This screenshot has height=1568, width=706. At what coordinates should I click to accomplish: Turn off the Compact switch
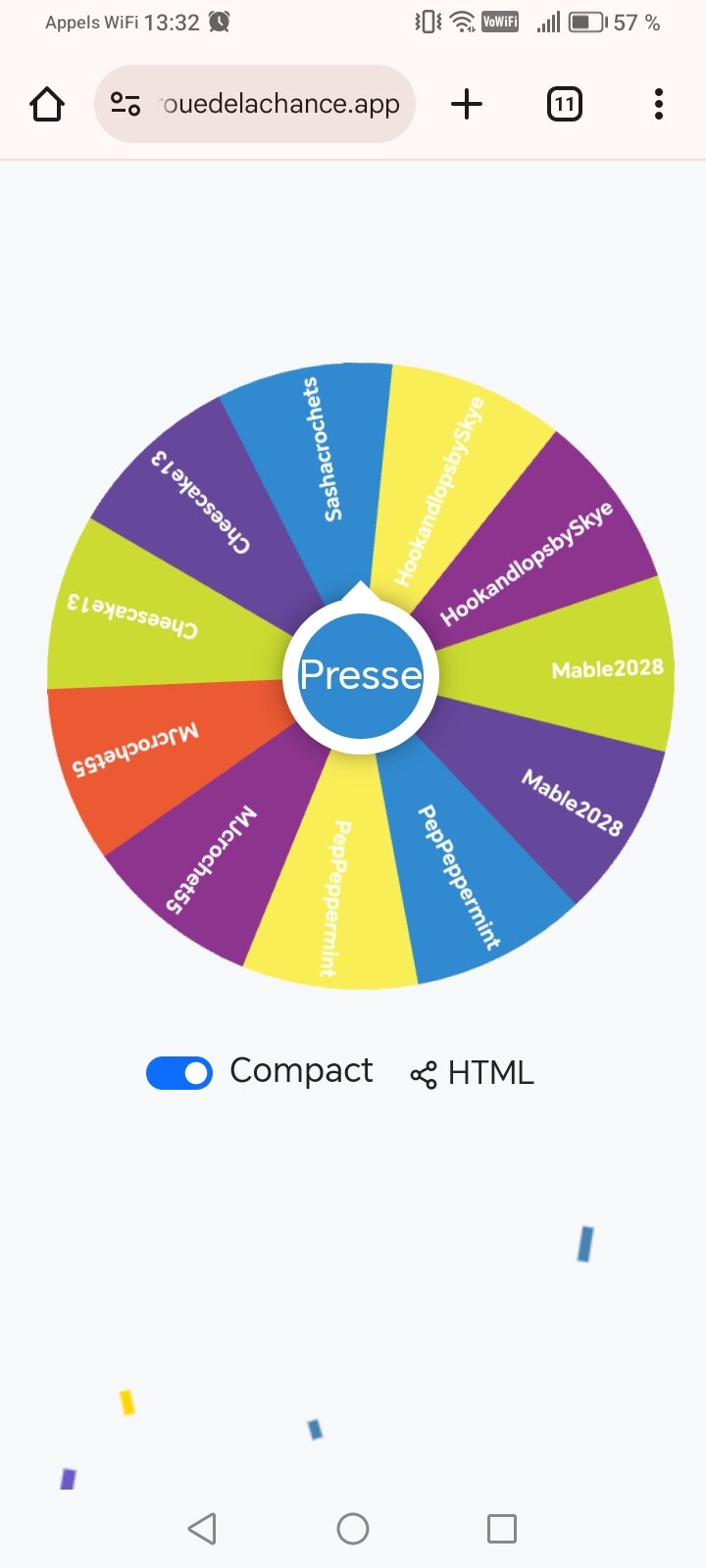(179, 1073)
